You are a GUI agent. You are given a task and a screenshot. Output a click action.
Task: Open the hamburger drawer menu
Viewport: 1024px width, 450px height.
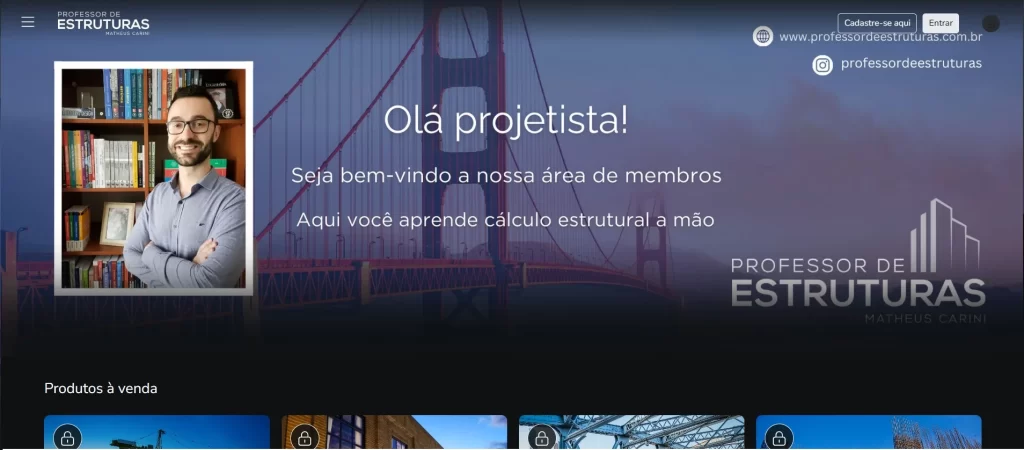pos(28,22)
